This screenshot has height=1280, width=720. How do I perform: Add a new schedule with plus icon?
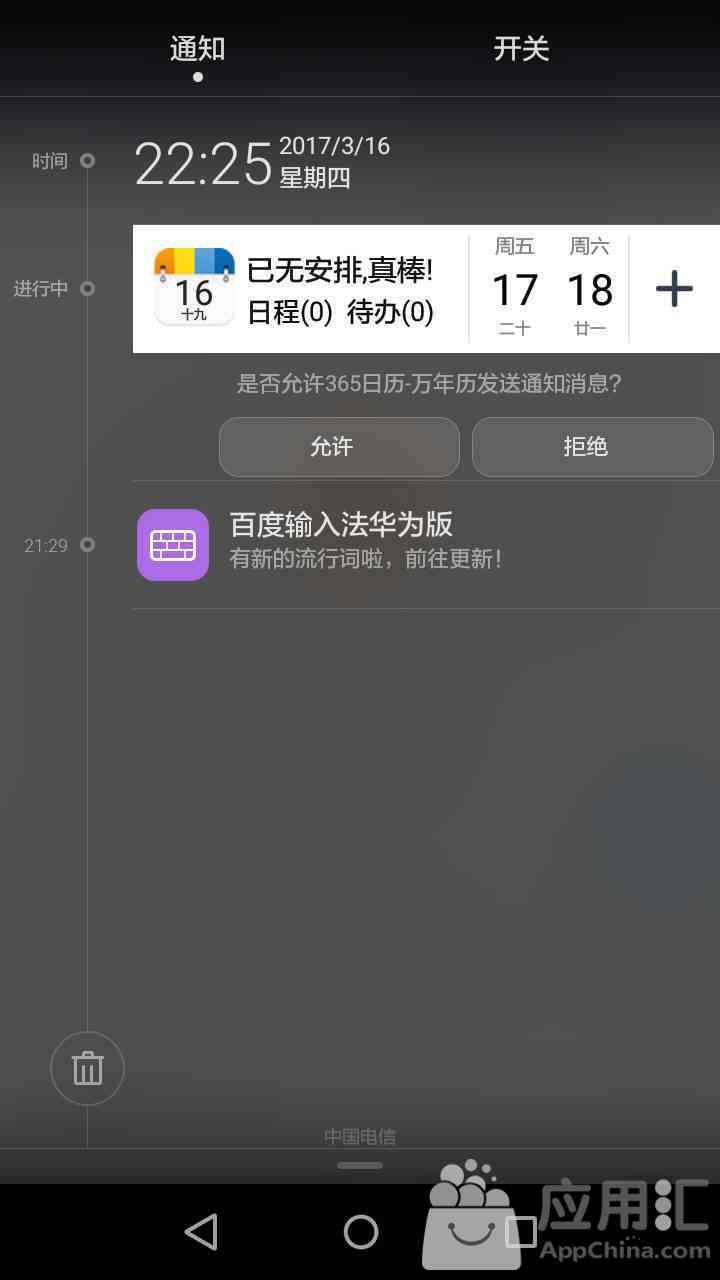click(x=674, y=289)
